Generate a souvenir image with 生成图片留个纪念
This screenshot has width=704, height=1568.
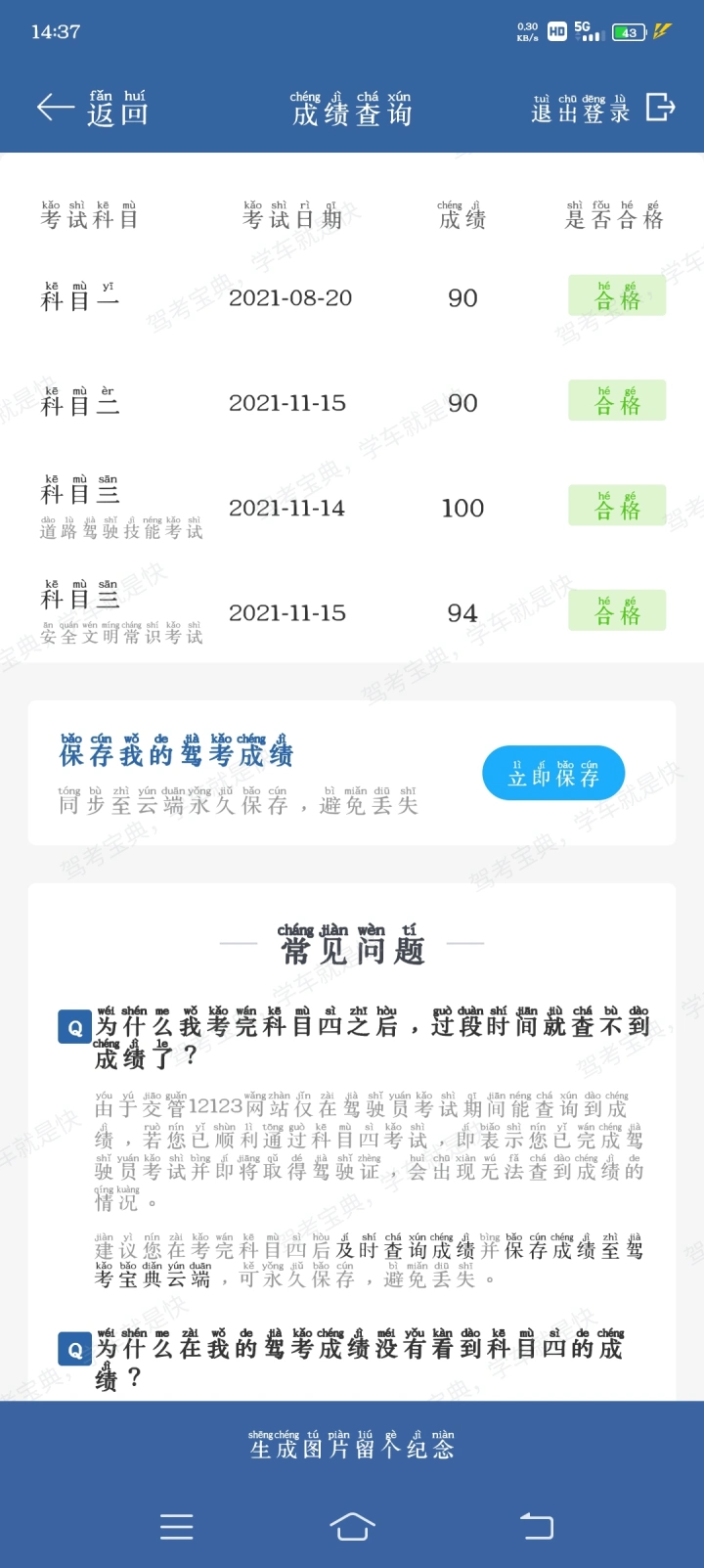pos(352,1446)
